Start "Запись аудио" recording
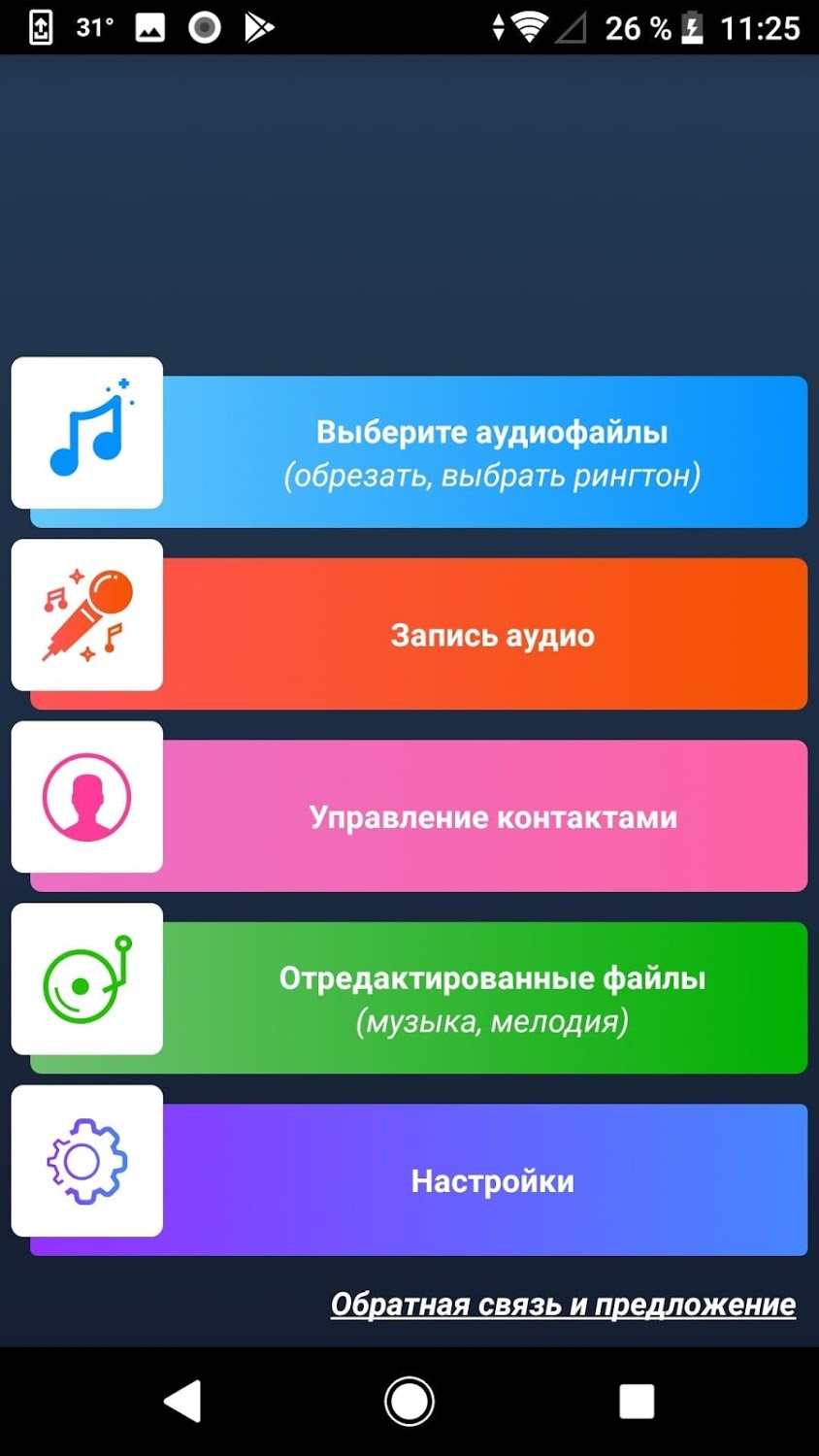The width and height of the screenshot is (819, 1456). click(x=491, y=635)
